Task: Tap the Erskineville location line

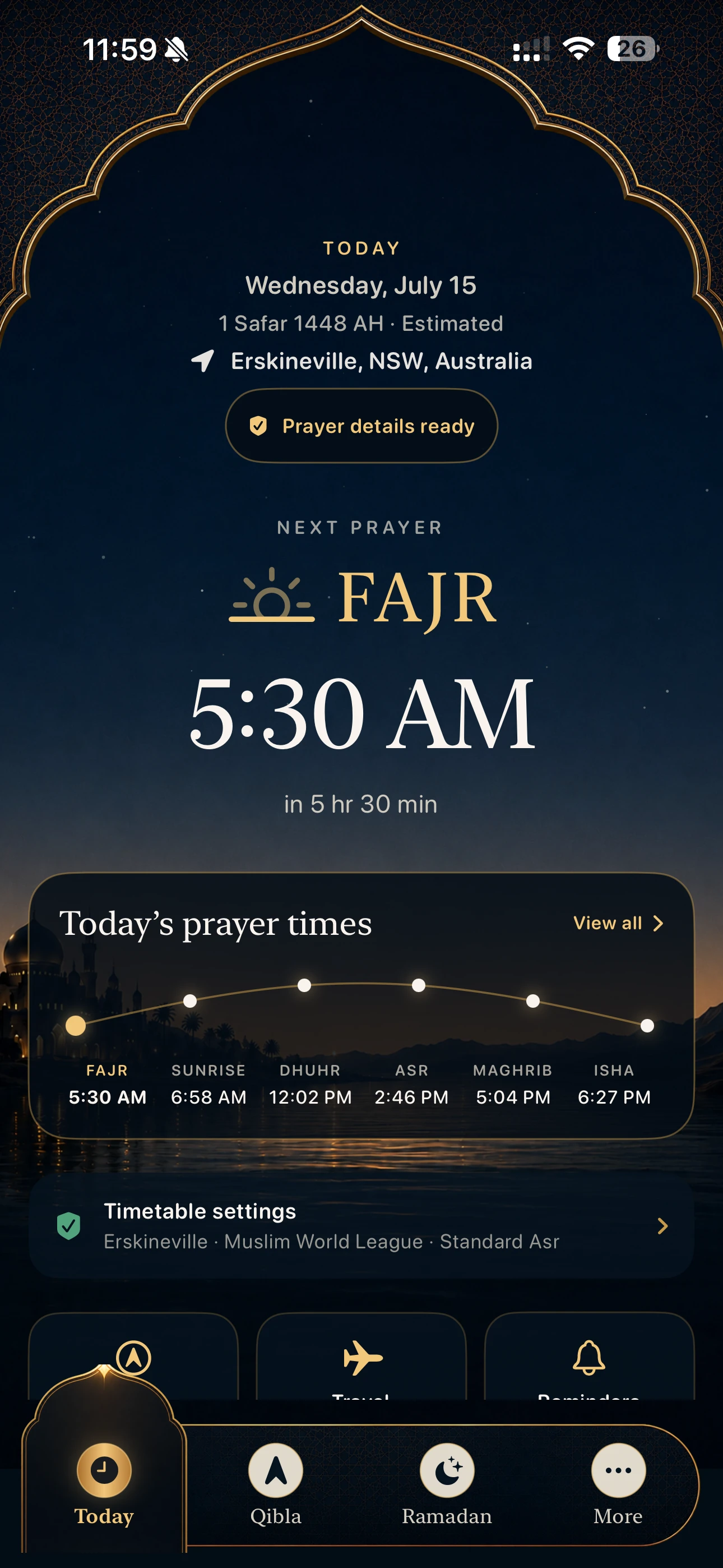Action: click(361, 361)
